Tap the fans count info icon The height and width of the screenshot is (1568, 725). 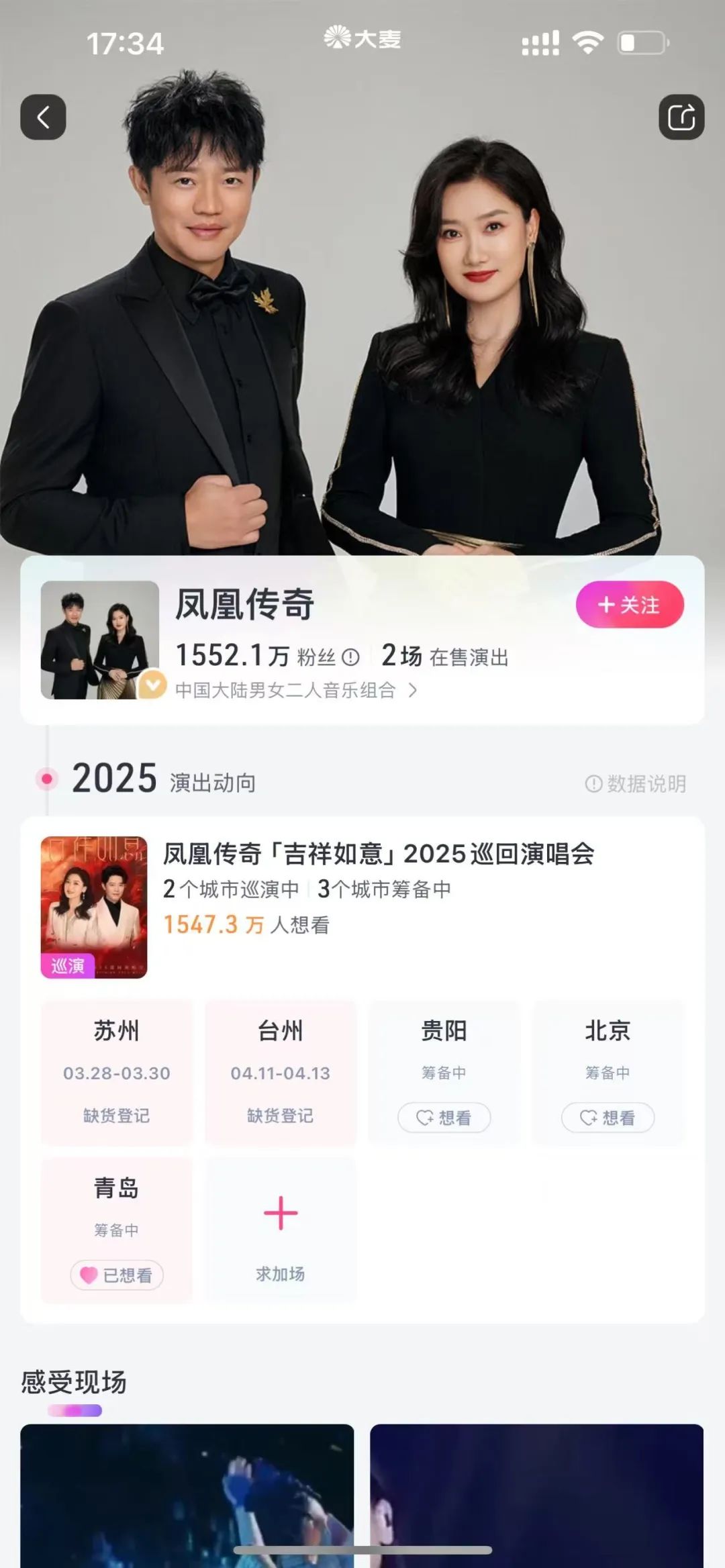tap(350, 657)
